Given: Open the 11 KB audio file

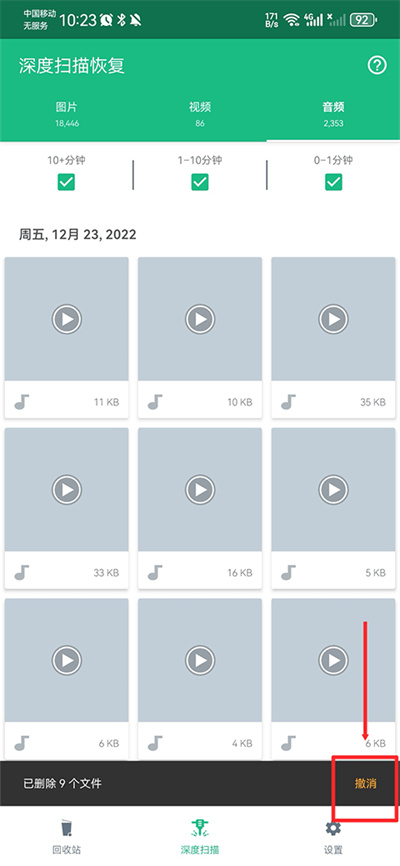Looking at the screenshot, I should (x=66, y=337).
